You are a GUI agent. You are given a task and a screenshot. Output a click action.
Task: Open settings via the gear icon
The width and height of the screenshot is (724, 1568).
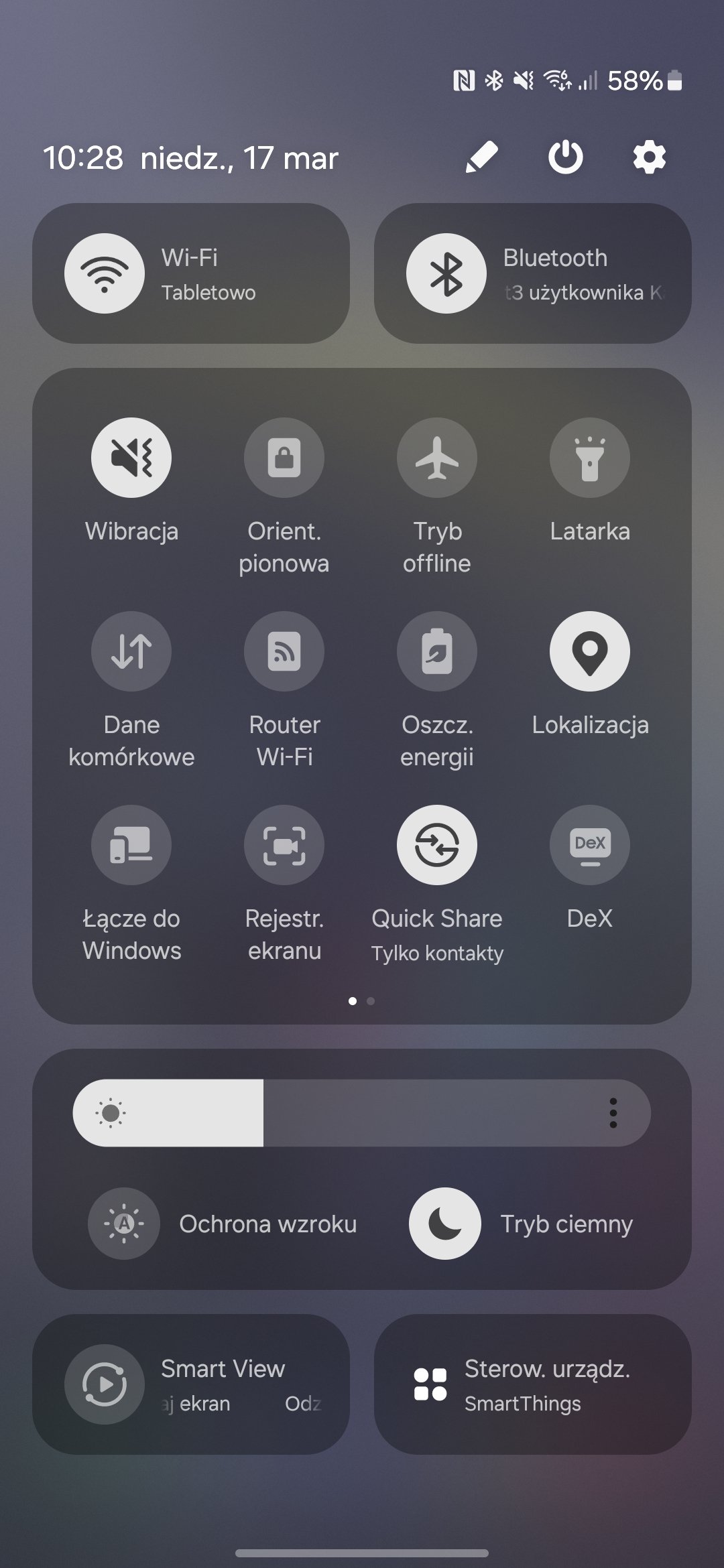point(650,158)
